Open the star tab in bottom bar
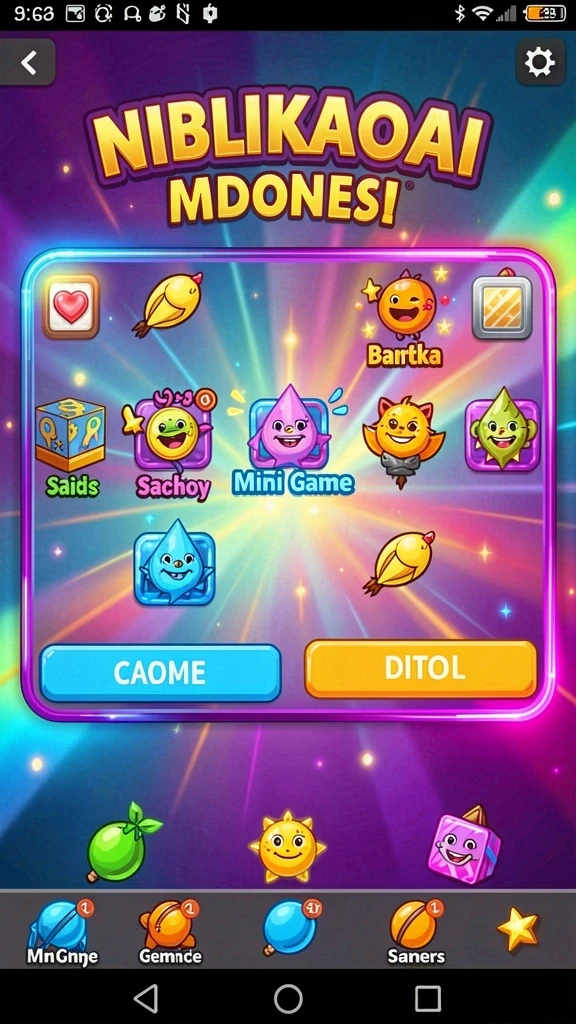The image size is (576, 1024). [x=519, y=929]
